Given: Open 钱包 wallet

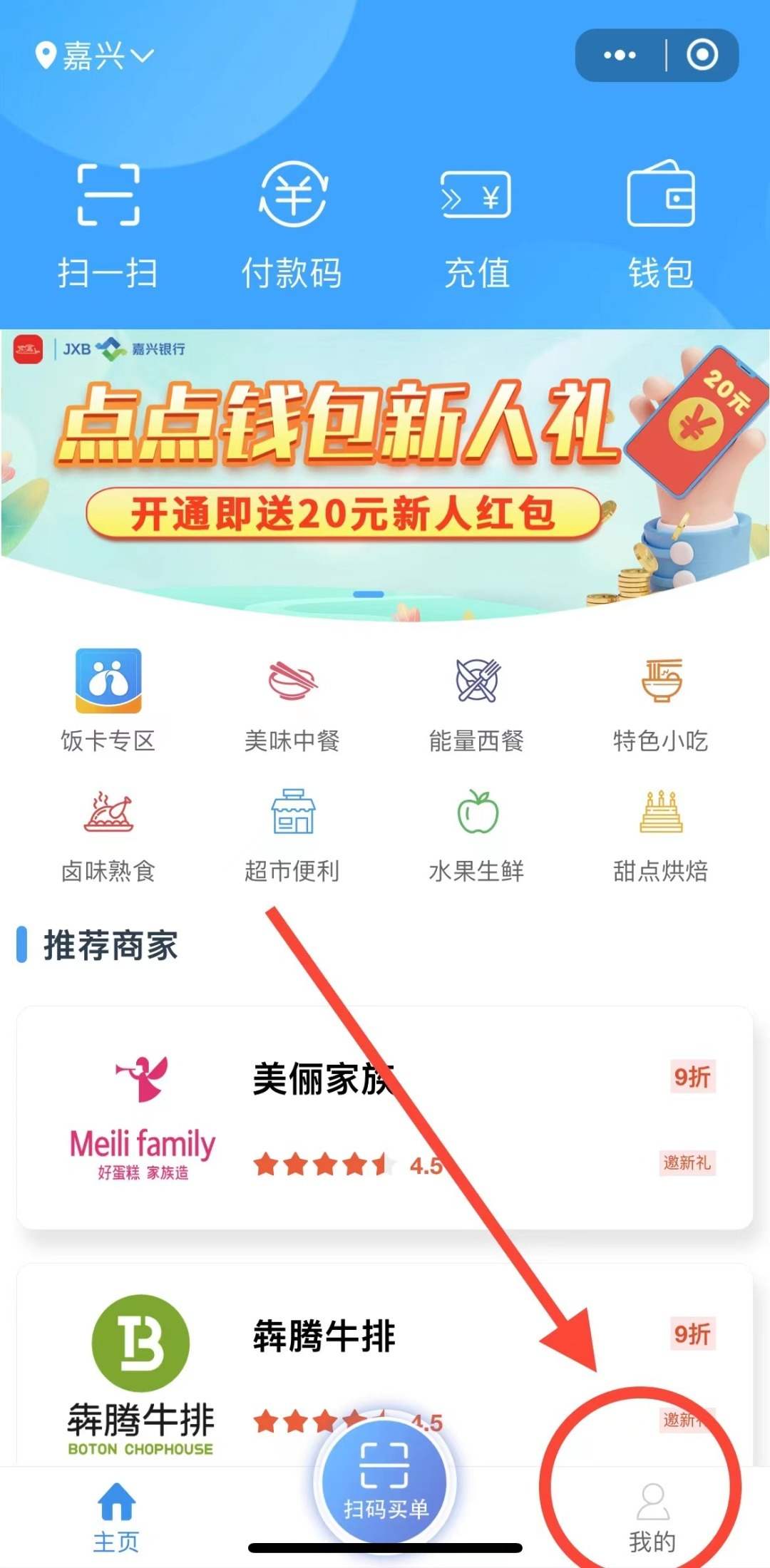Looking at the screenshot, I should tap(661, 225).
